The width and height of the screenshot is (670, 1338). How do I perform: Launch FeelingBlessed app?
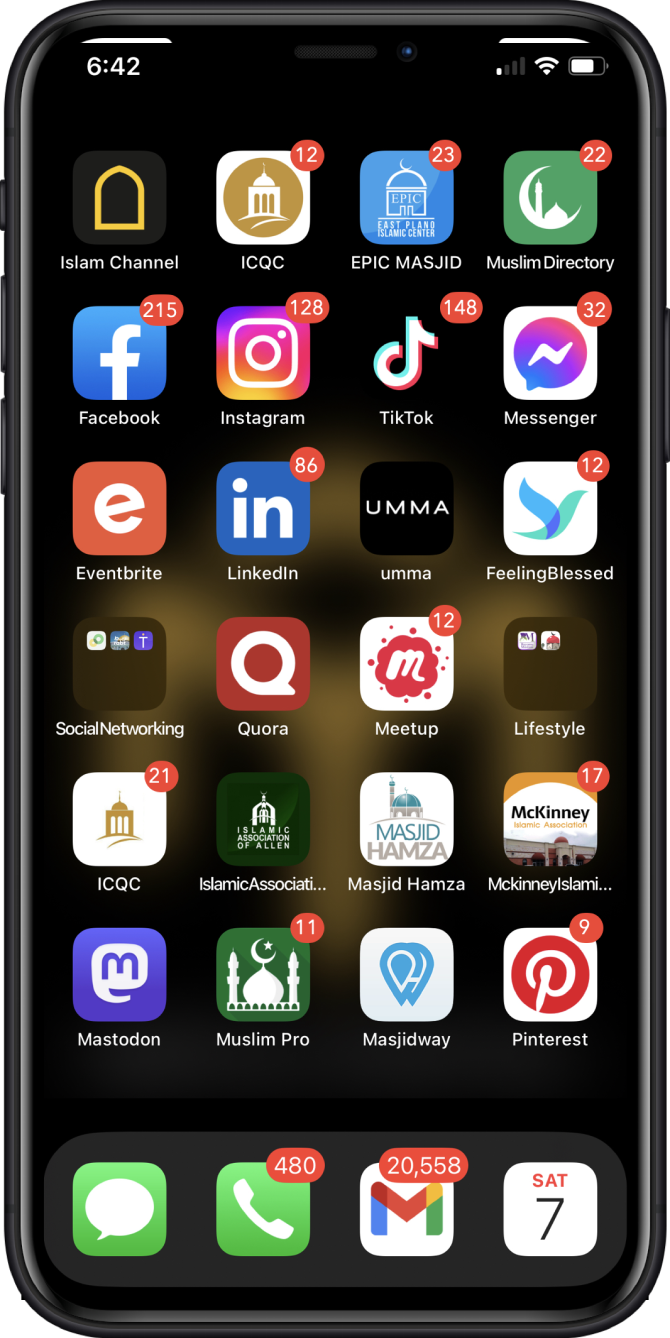(x=550, y=508)
